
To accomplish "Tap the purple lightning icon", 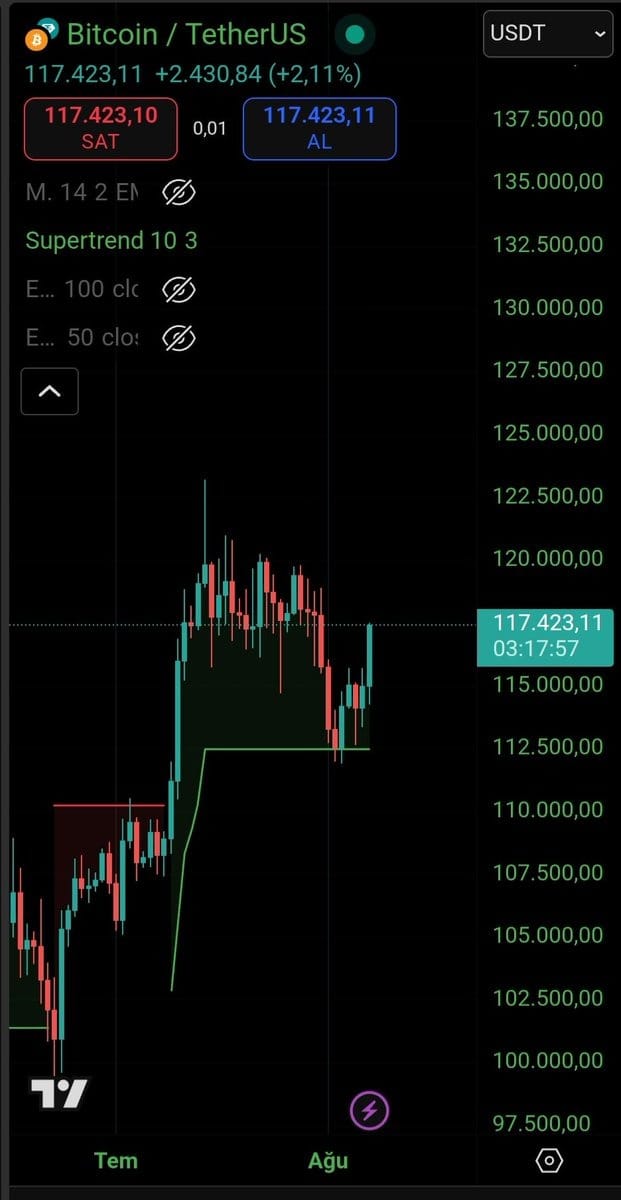I will pyautogui.click(x=369, y=1109).
